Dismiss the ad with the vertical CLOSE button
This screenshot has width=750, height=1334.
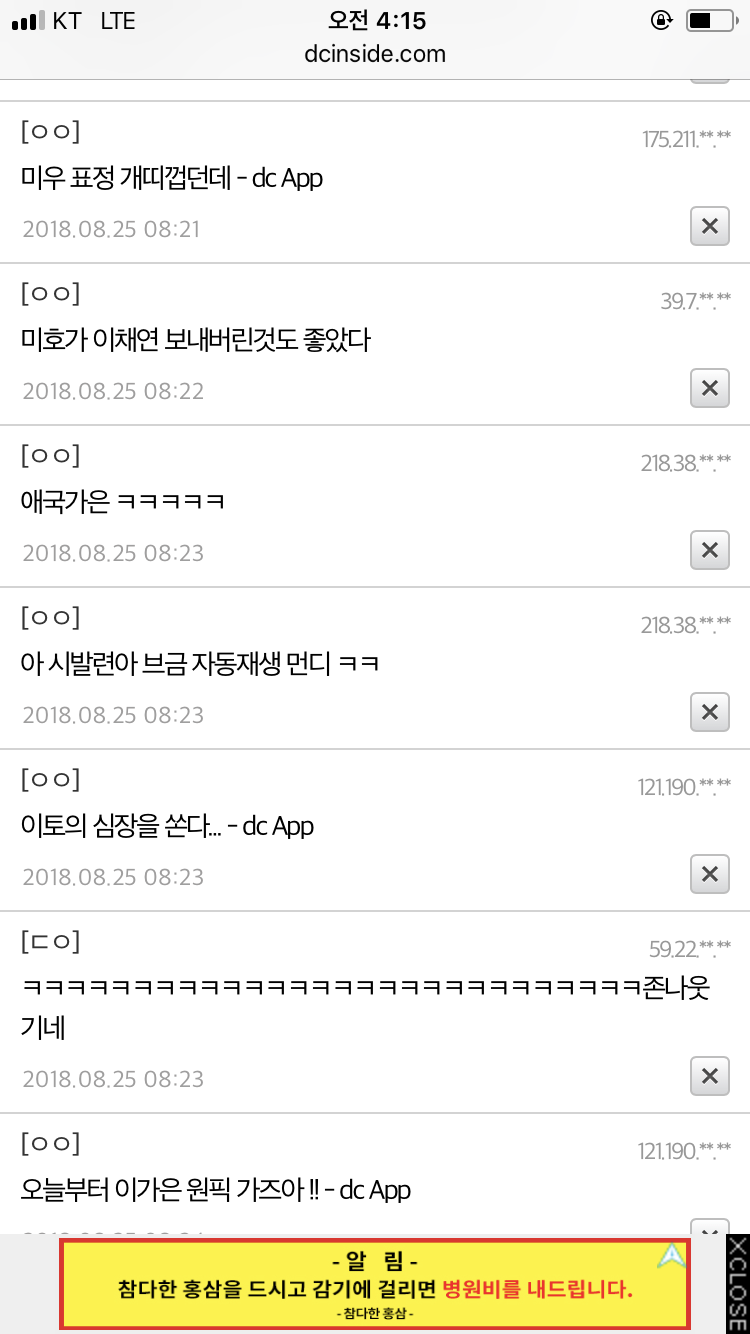coord(738,1285)
